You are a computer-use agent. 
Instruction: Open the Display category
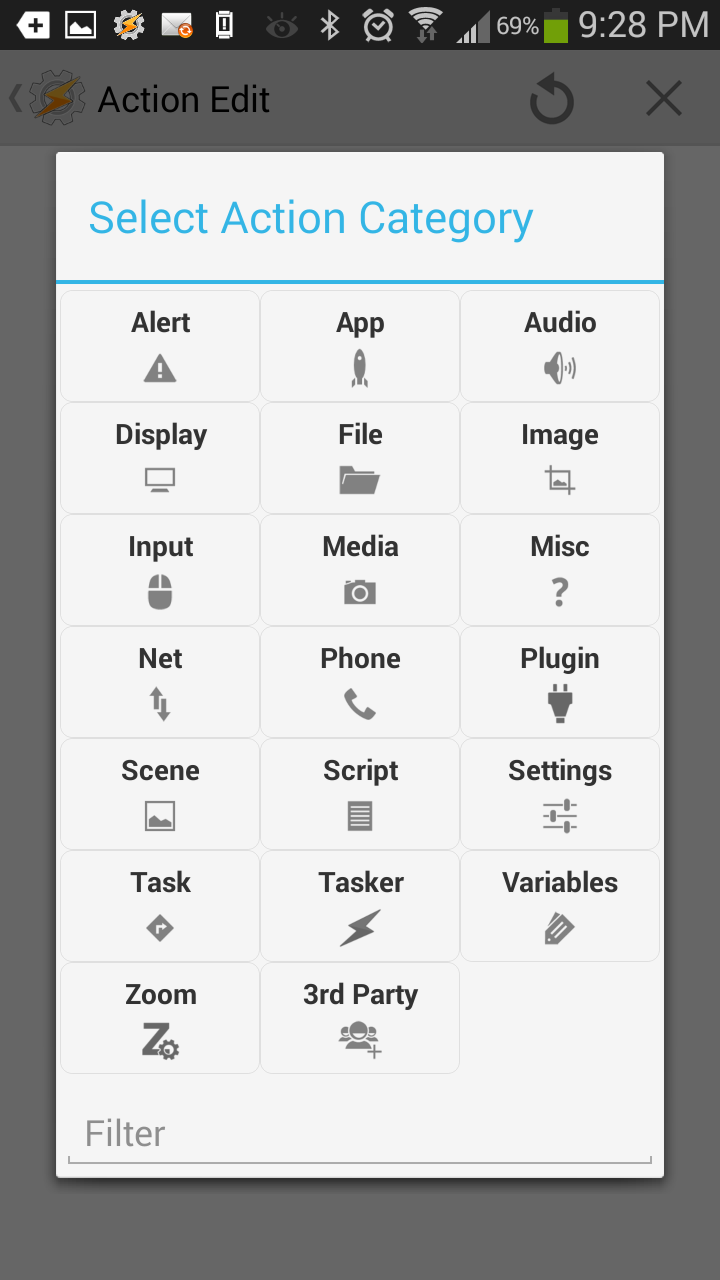(160, 458)
